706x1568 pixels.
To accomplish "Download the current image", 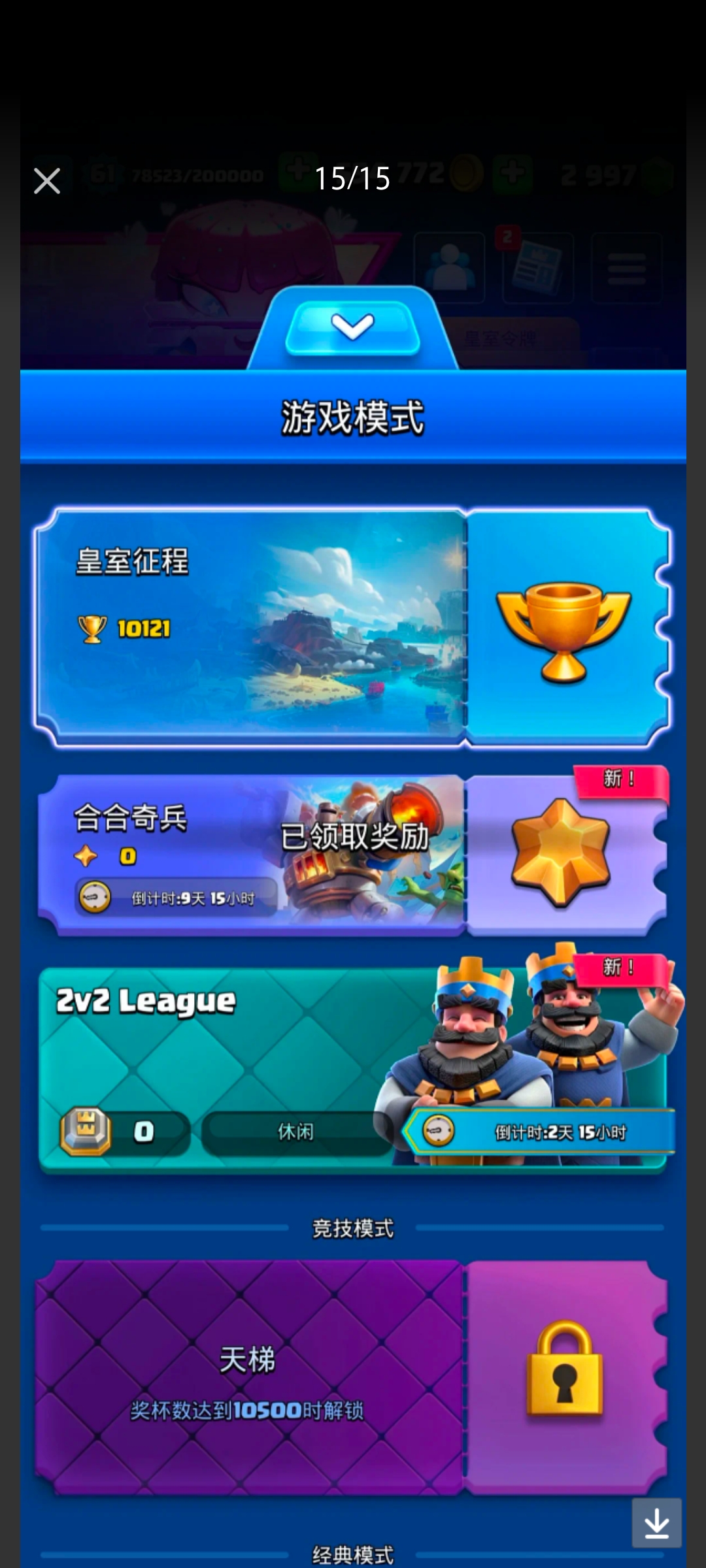I will pos(656,1523).
